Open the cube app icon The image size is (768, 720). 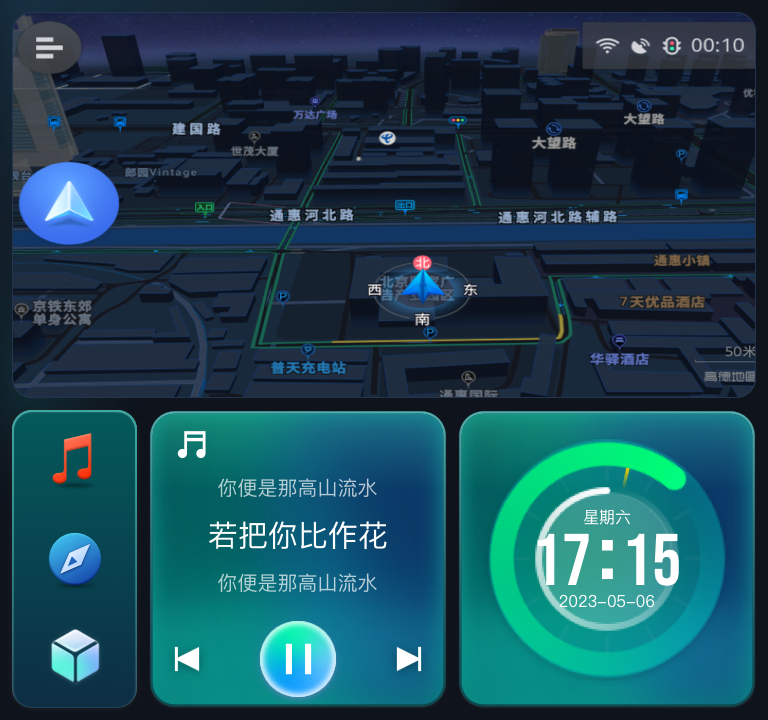pyautogui.click(x=75, y=656)
